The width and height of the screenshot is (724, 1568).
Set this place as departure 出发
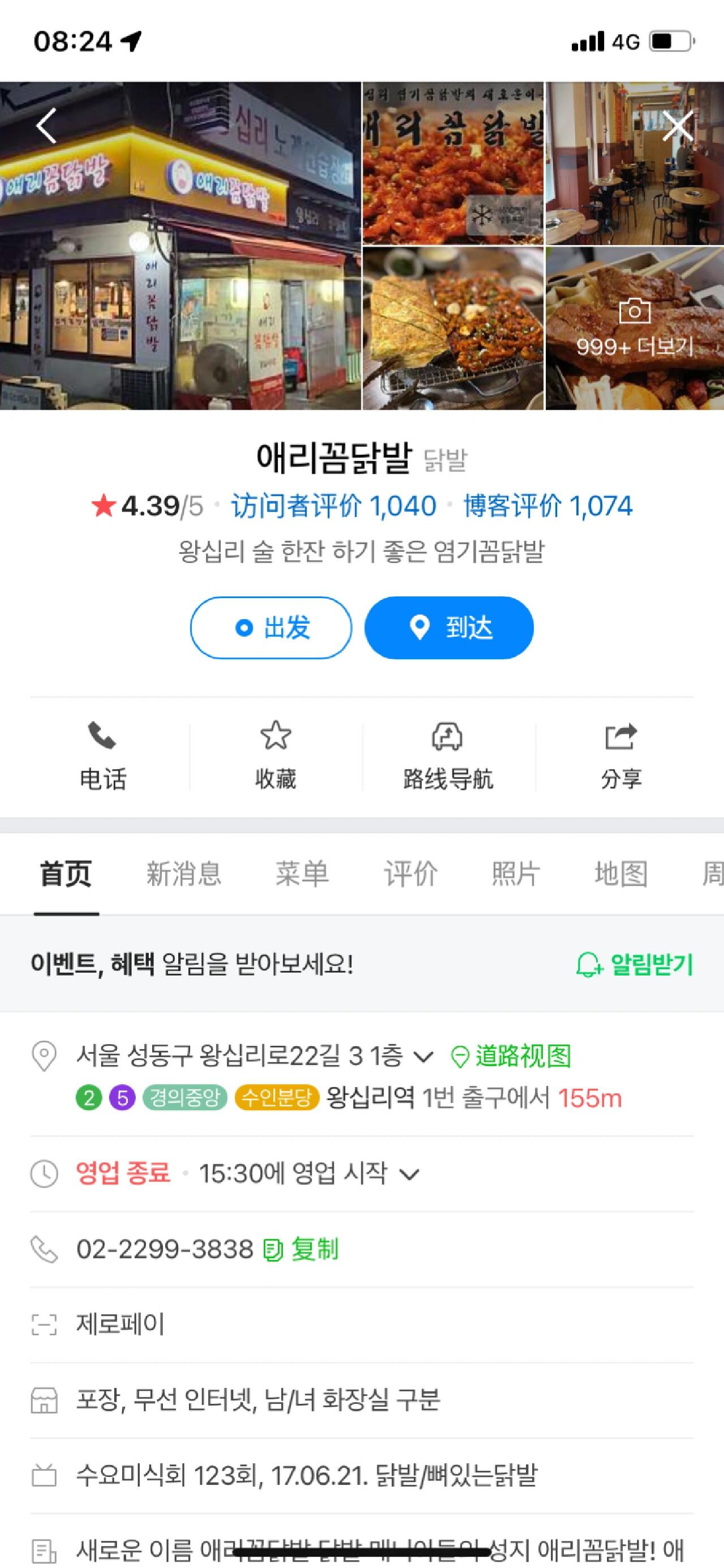click(271, 628)
